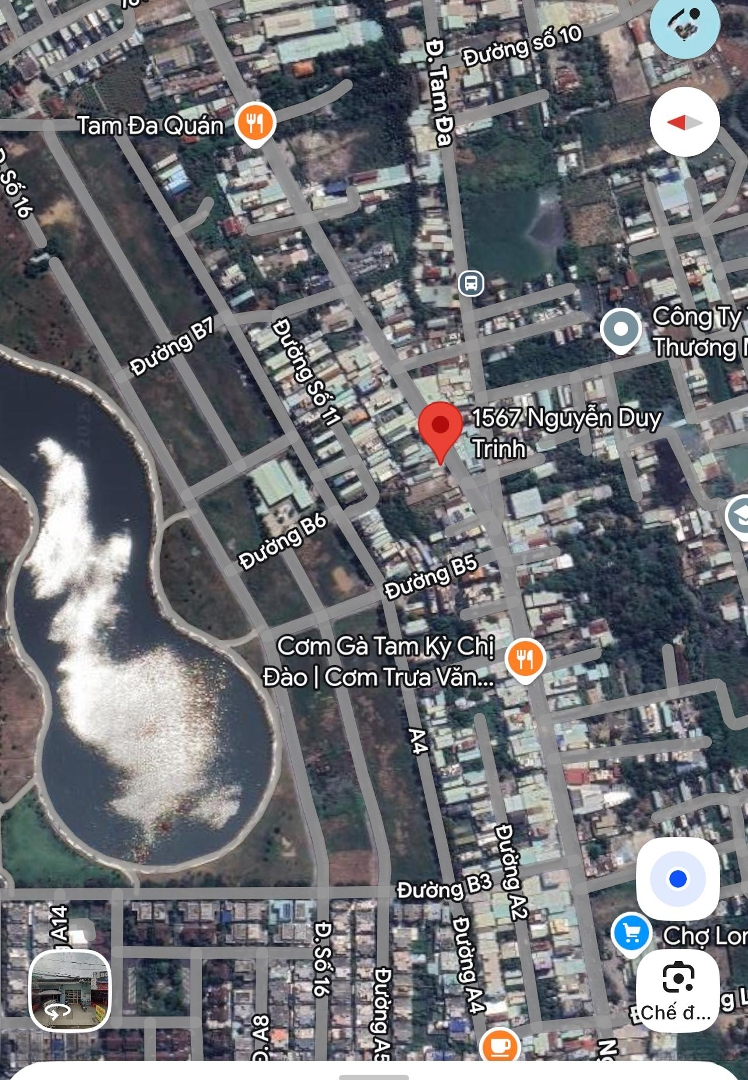Open the coffee shop marker near Đường A4
This screenshot has height=1080, width=748.
[500, 1045]
